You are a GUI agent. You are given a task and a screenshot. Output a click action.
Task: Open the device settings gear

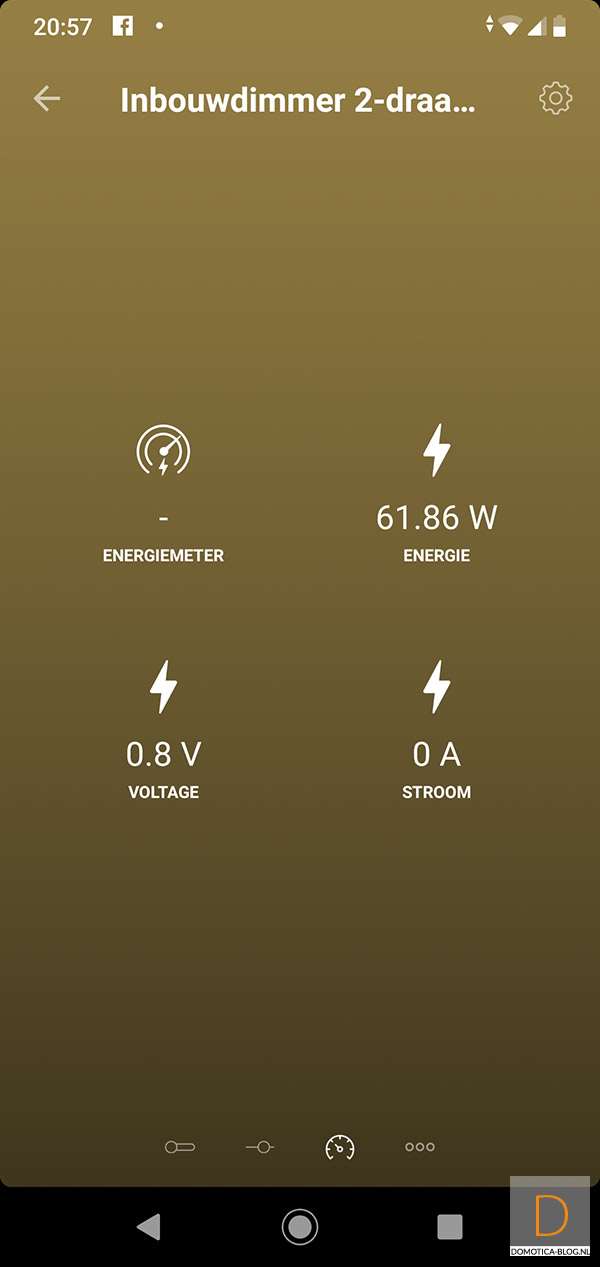tap(555, 98)
